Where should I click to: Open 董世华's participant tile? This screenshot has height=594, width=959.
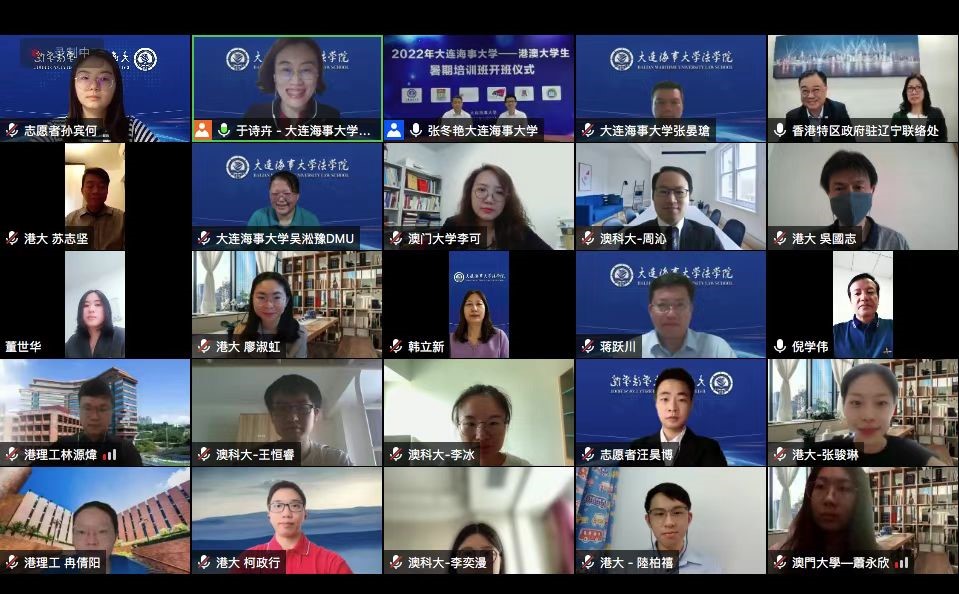click(x=95, y=304)
